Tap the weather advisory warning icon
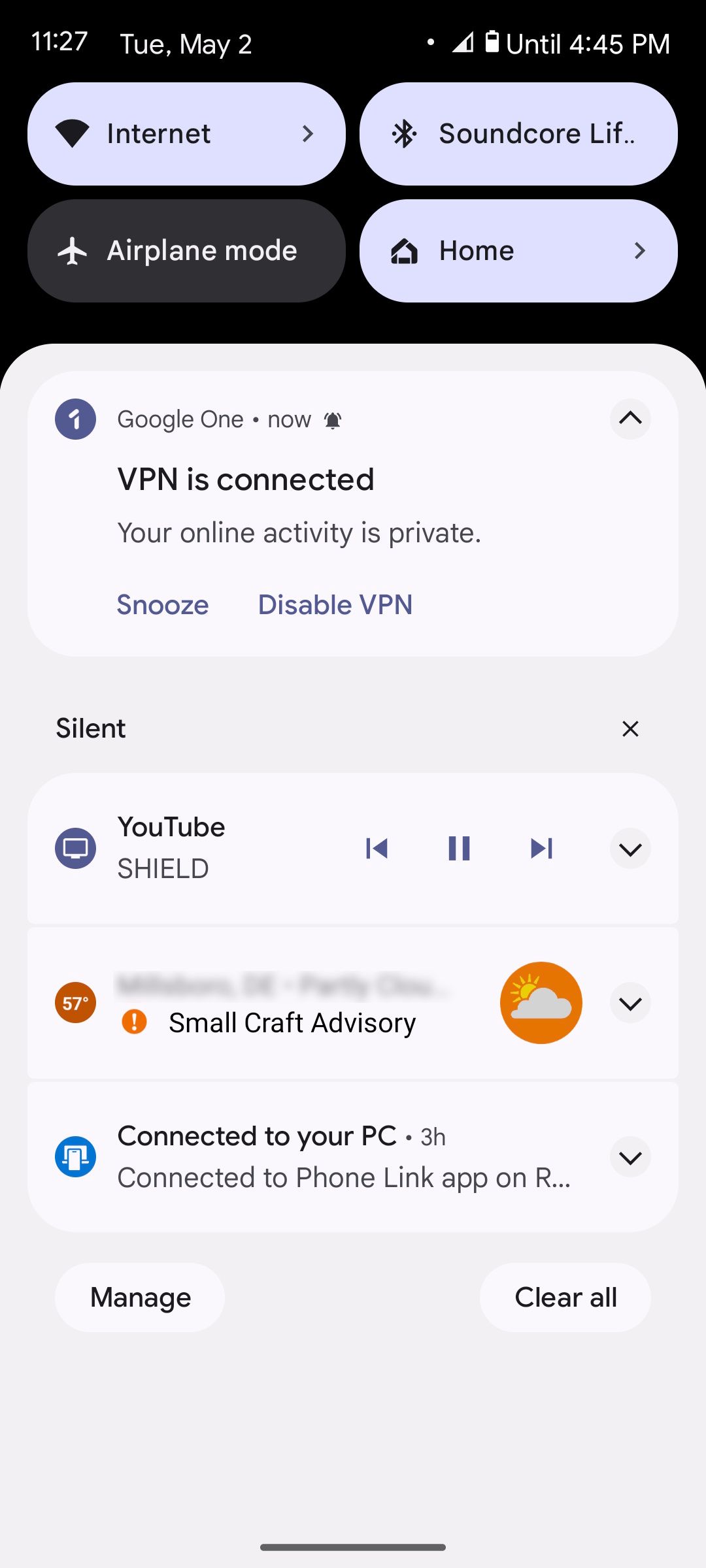This screenshot has height=1568, width=706. coord(134,1022)
